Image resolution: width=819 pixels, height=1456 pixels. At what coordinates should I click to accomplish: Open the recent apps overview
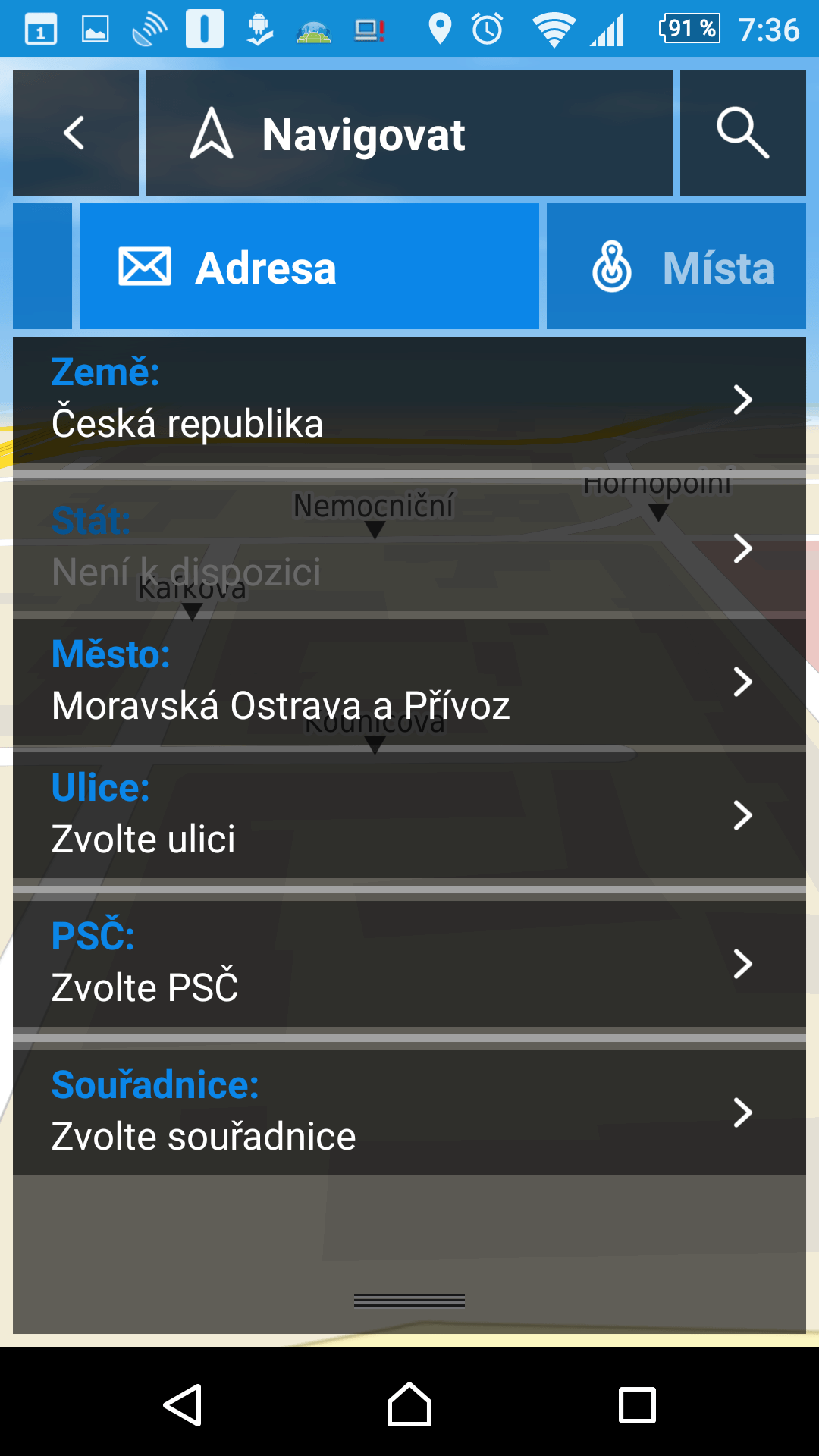point(637,1404)
